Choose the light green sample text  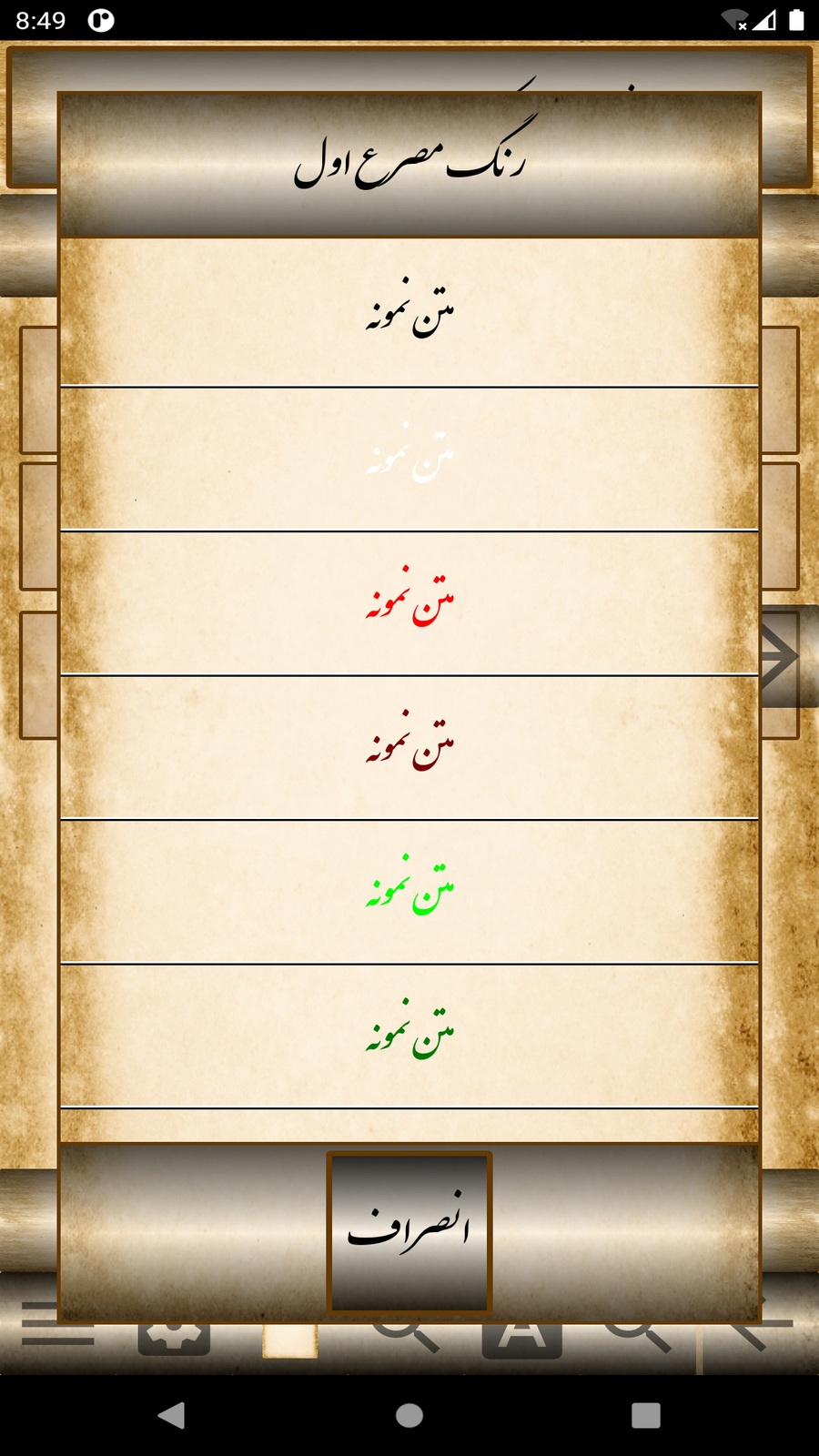click(409, 891)
